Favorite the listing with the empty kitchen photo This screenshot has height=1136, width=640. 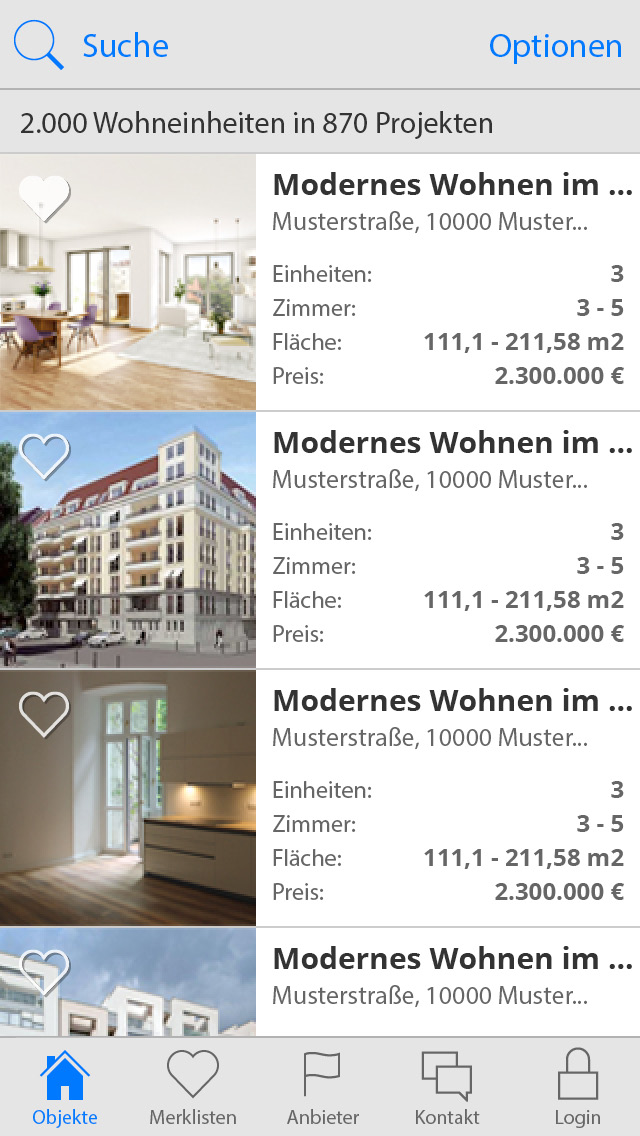[x=44, y=714]
